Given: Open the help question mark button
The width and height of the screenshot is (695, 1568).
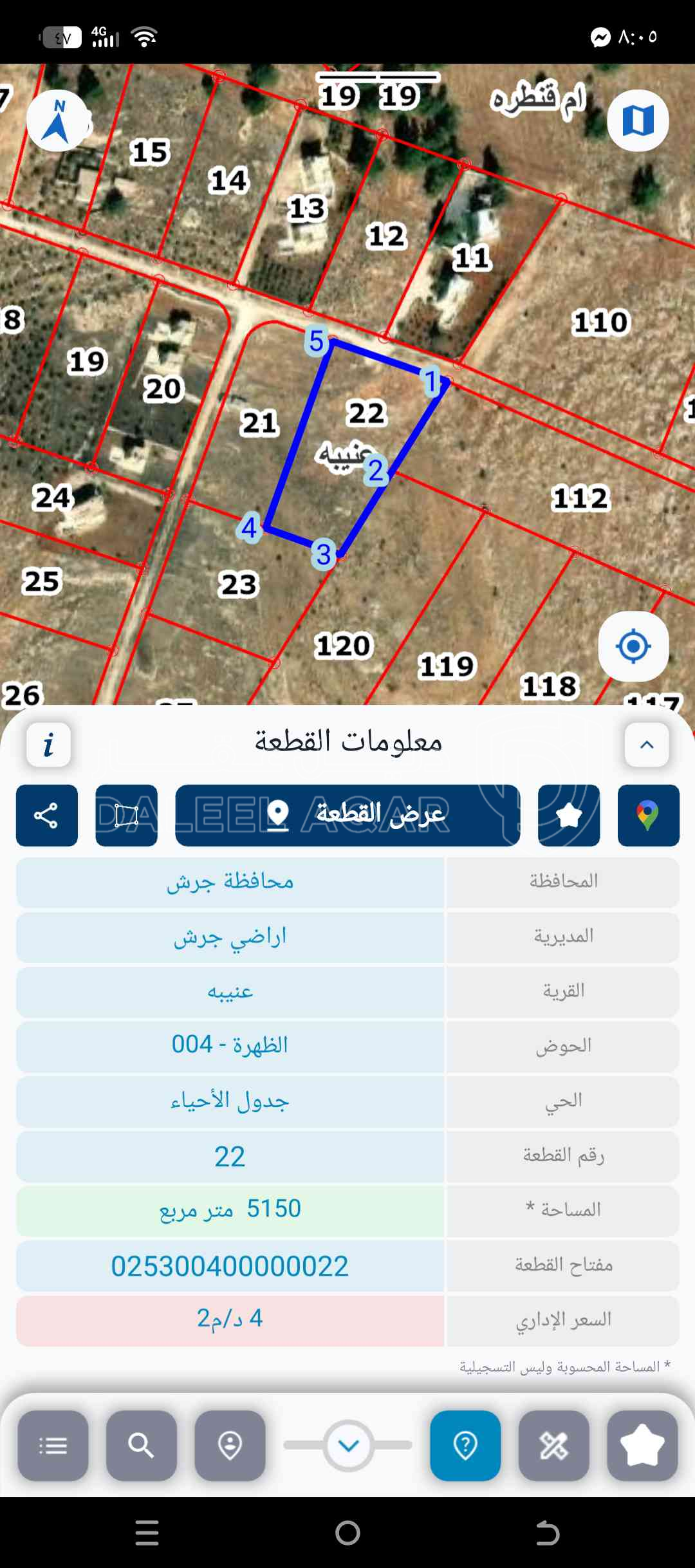Looking at the screenshot, I should [x=465, y=1446].
